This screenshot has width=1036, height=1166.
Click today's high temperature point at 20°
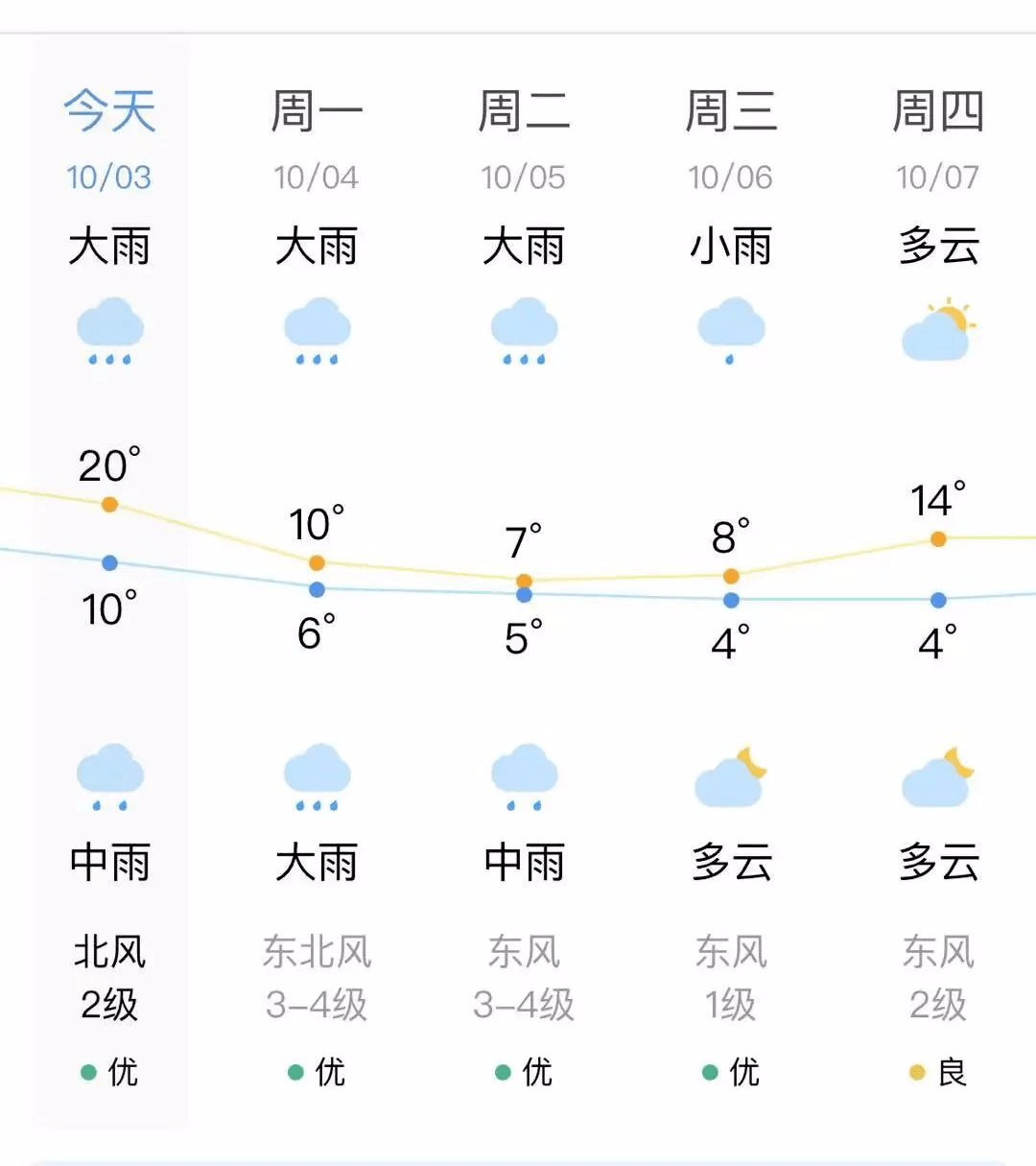(108, 502)
